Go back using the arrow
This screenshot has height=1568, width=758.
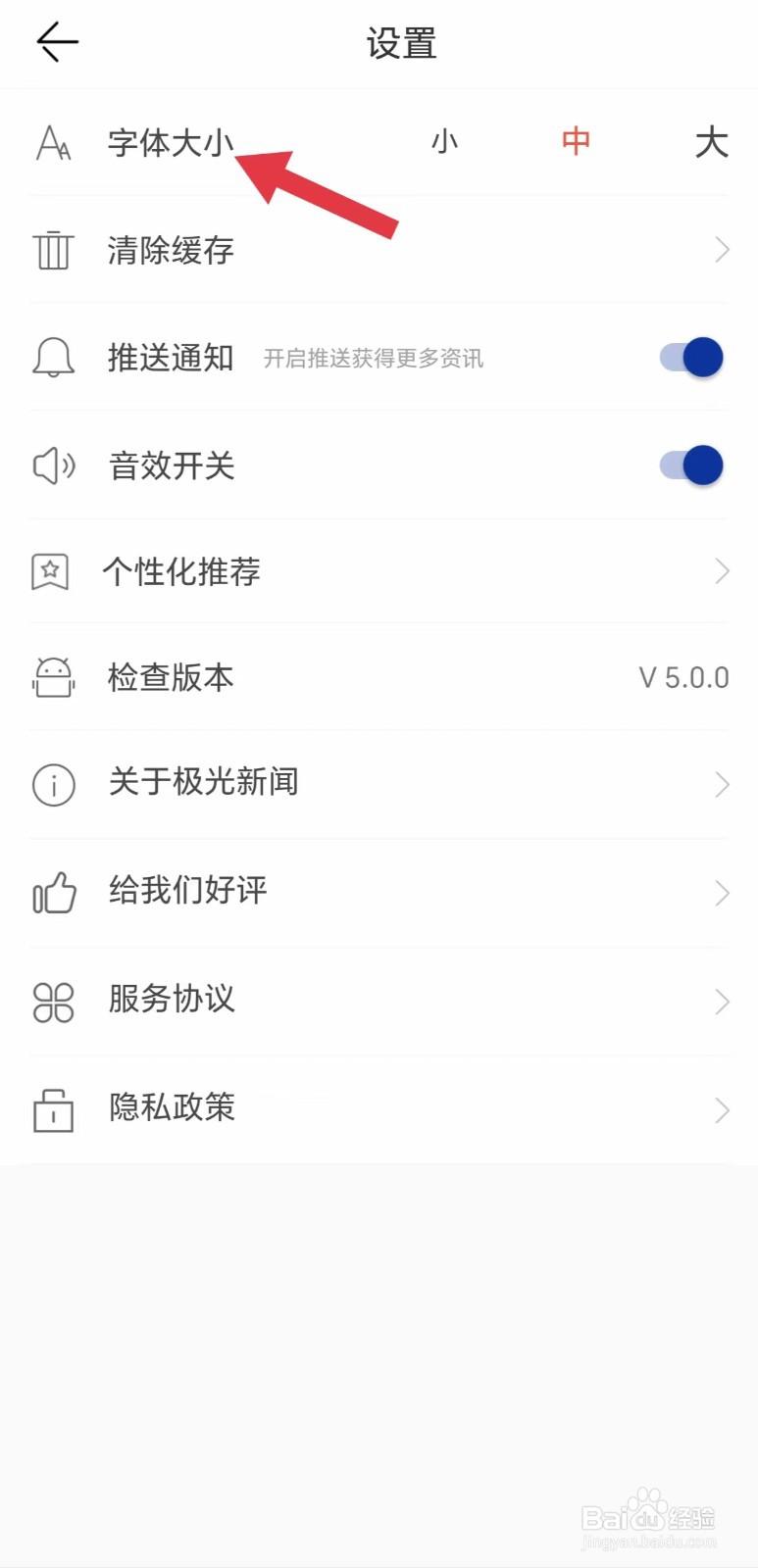pos(57,42)
